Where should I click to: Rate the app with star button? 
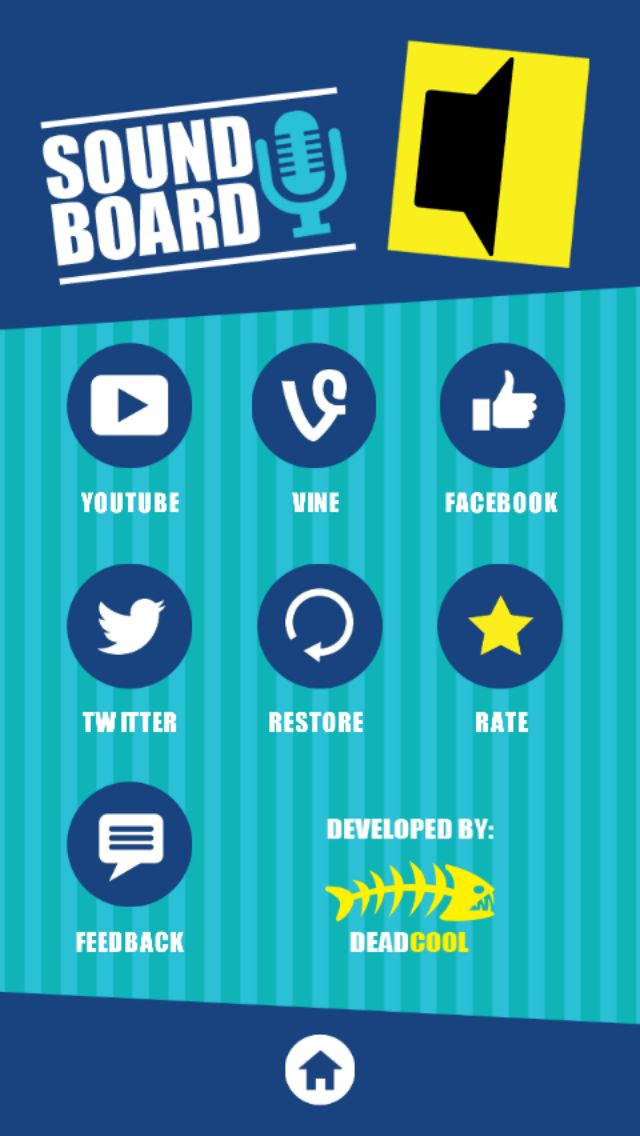pos(500,626)
